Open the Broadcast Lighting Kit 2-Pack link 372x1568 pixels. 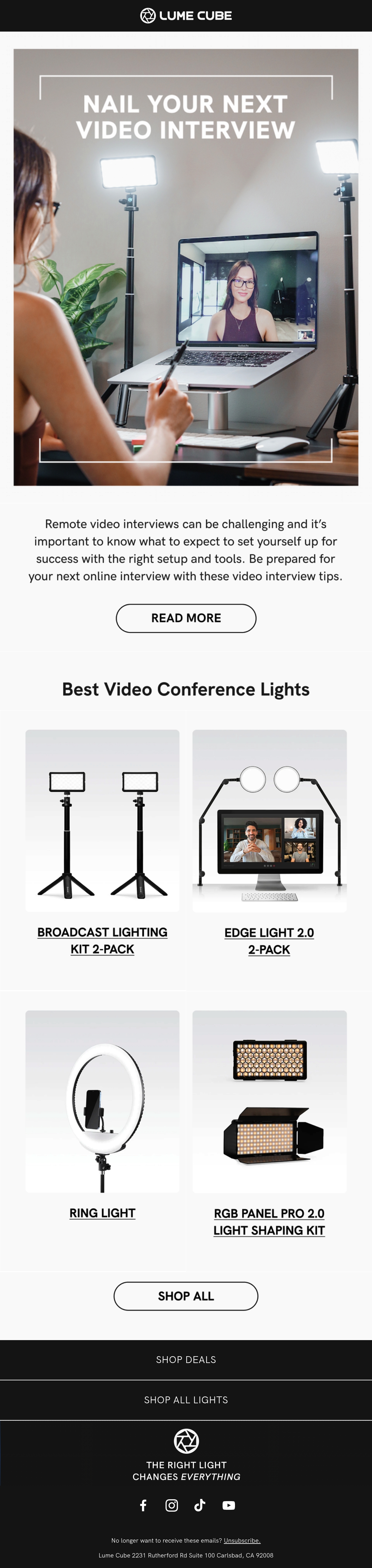tap(102, 940)
